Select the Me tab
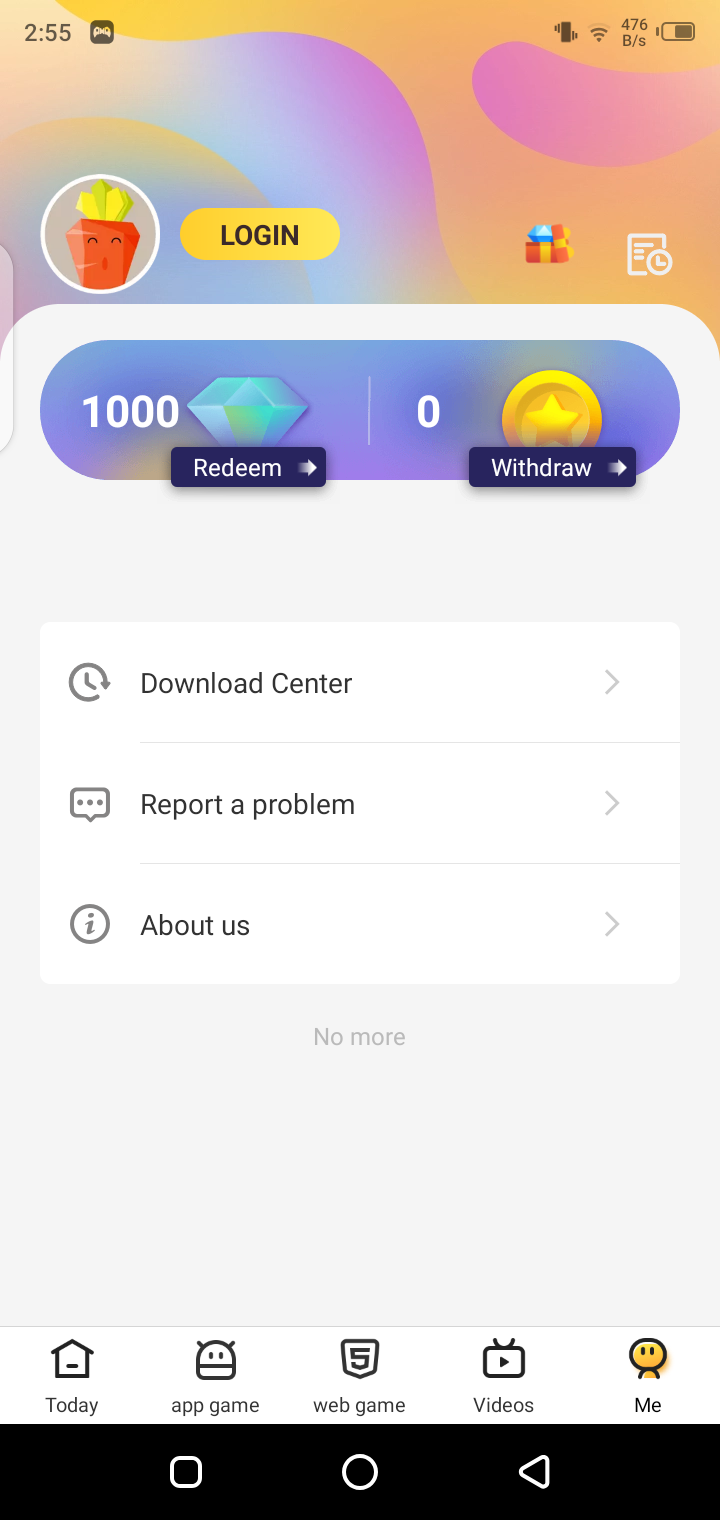Screen dimensions: 720x1520 [x=648, y=1376]
